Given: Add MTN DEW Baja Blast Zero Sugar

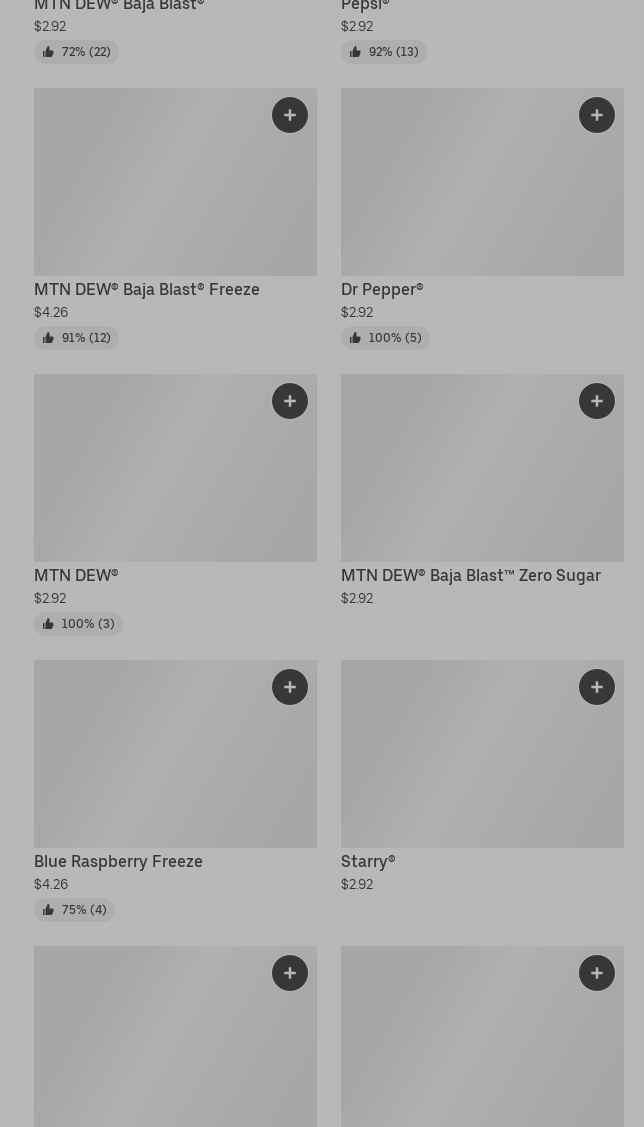Looking at the screenshot, I should [x=597, y=401].
